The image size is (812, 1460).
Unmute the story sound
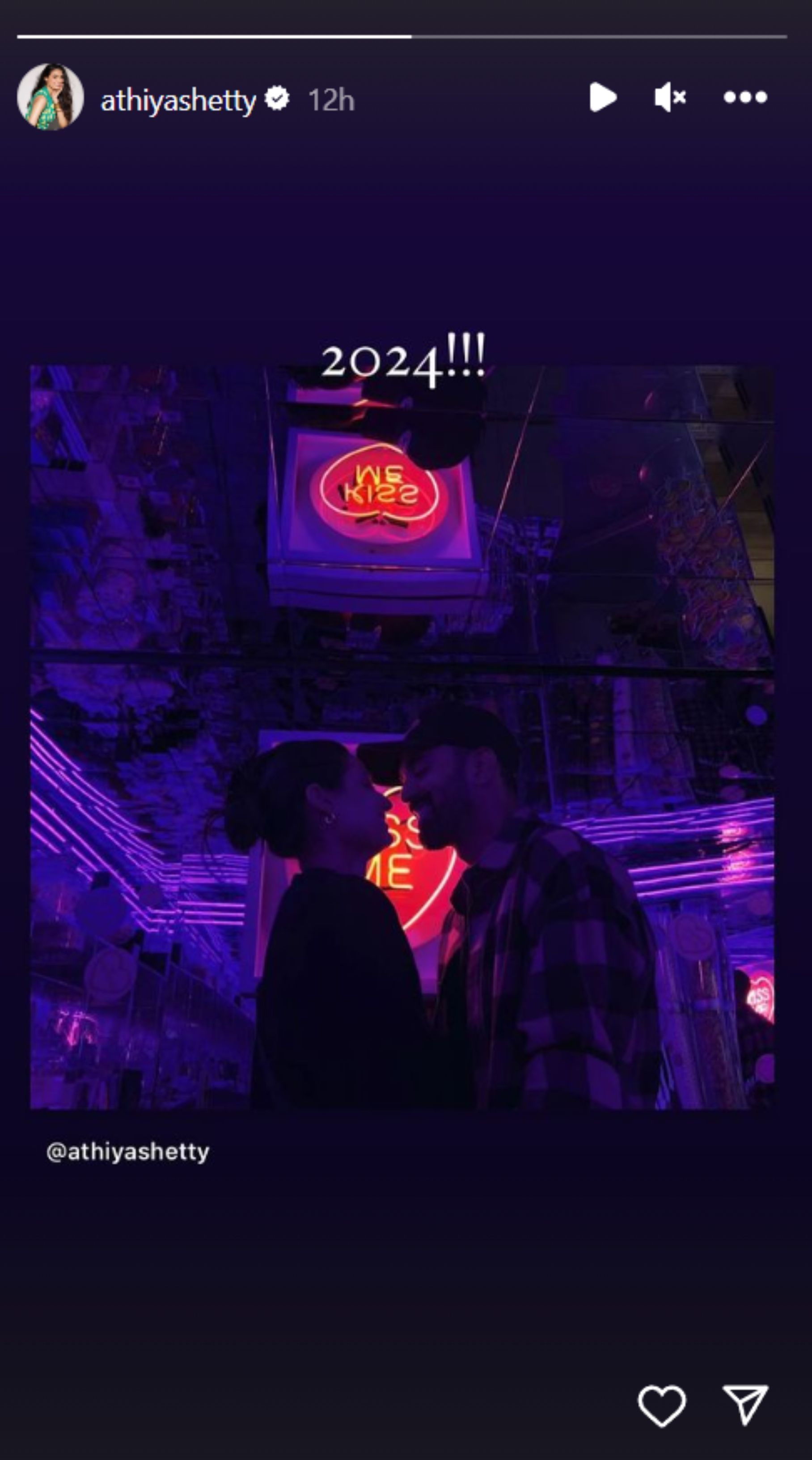[669, 97]
